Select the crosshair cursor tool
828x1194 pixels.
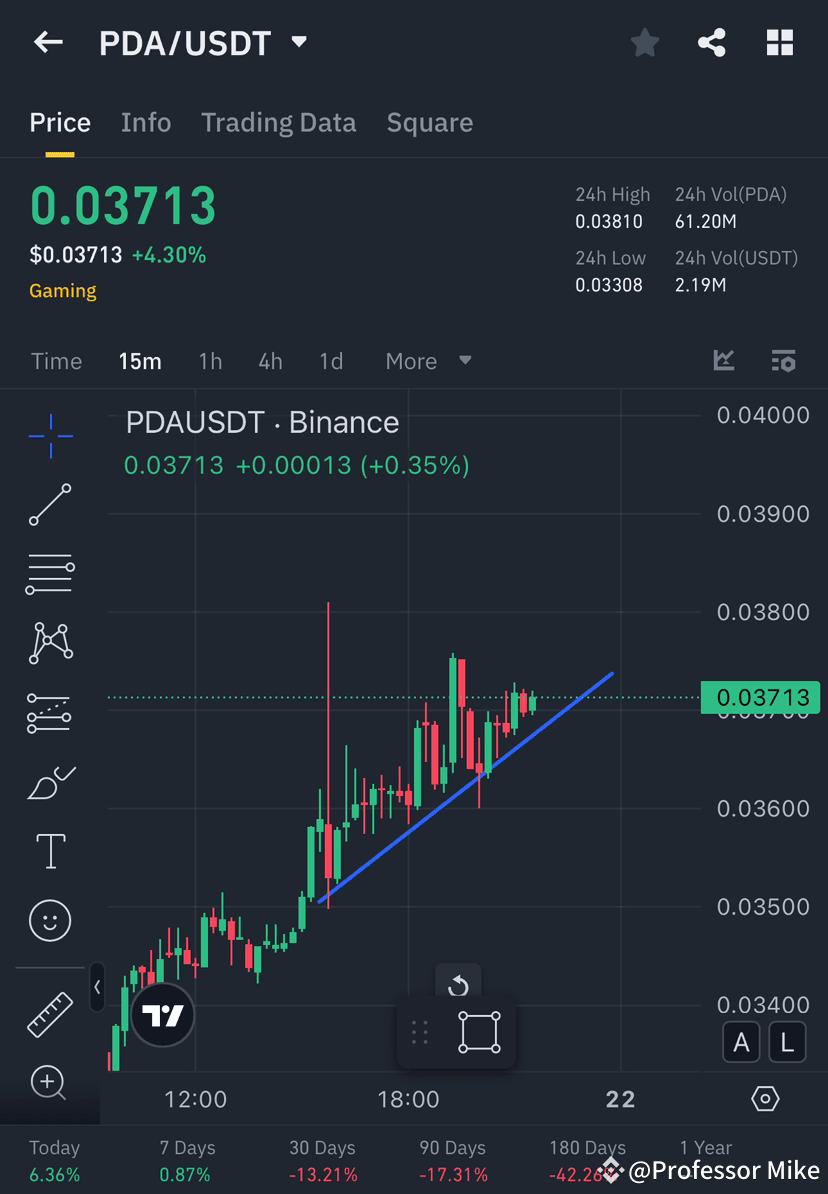click(x=50, y=435)
